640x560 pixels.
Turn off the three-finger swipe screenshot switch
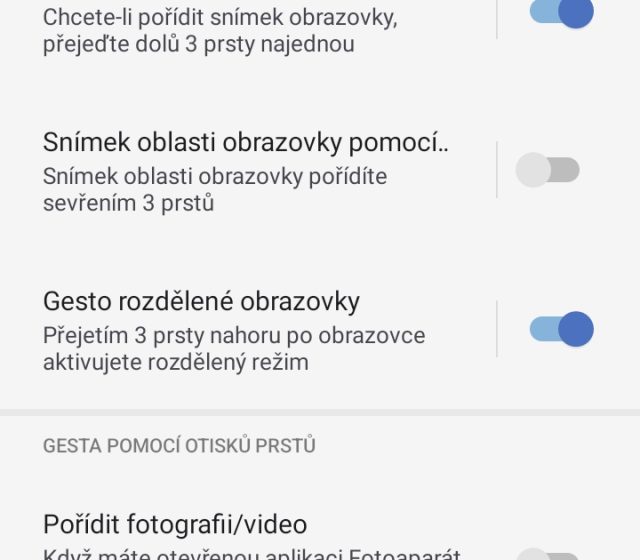[x=561, y=13]
